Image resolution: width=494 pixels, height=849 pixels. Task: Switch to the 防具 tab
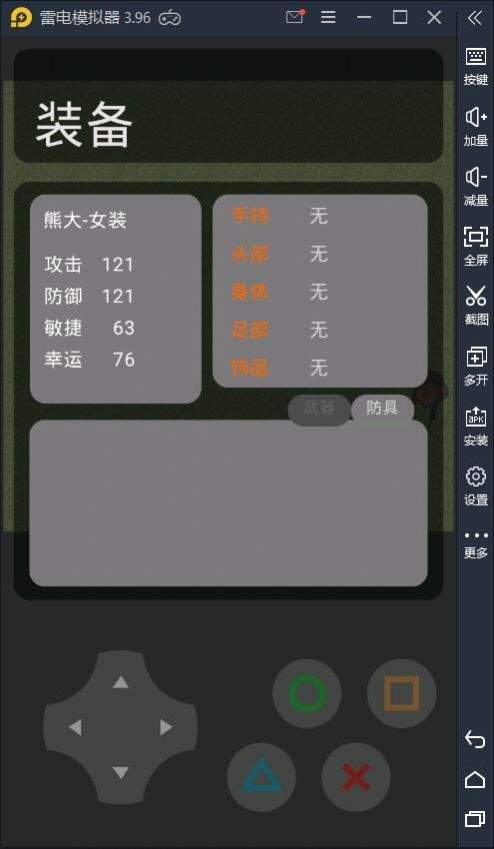(x=382, y=409)
